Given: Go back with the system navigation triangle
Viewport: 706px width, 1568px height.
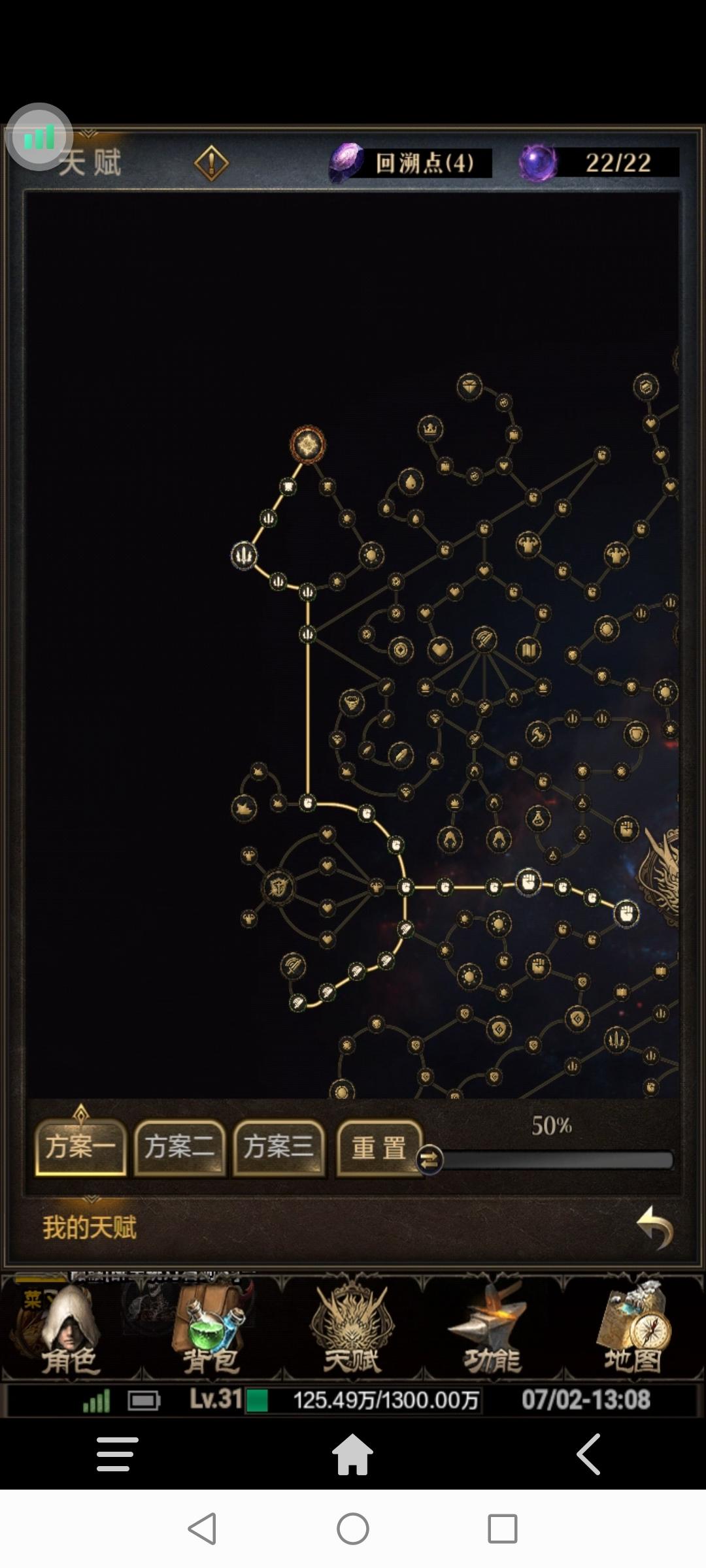Looking at the screenshot, I should point(202,1529).
